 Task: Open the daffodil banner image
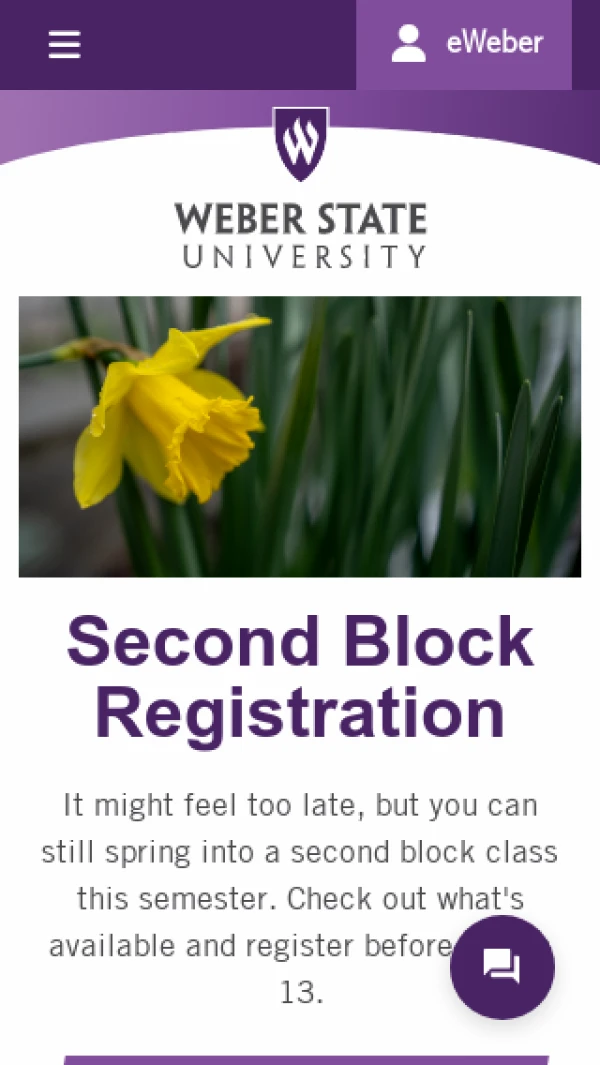coord(300,436)
